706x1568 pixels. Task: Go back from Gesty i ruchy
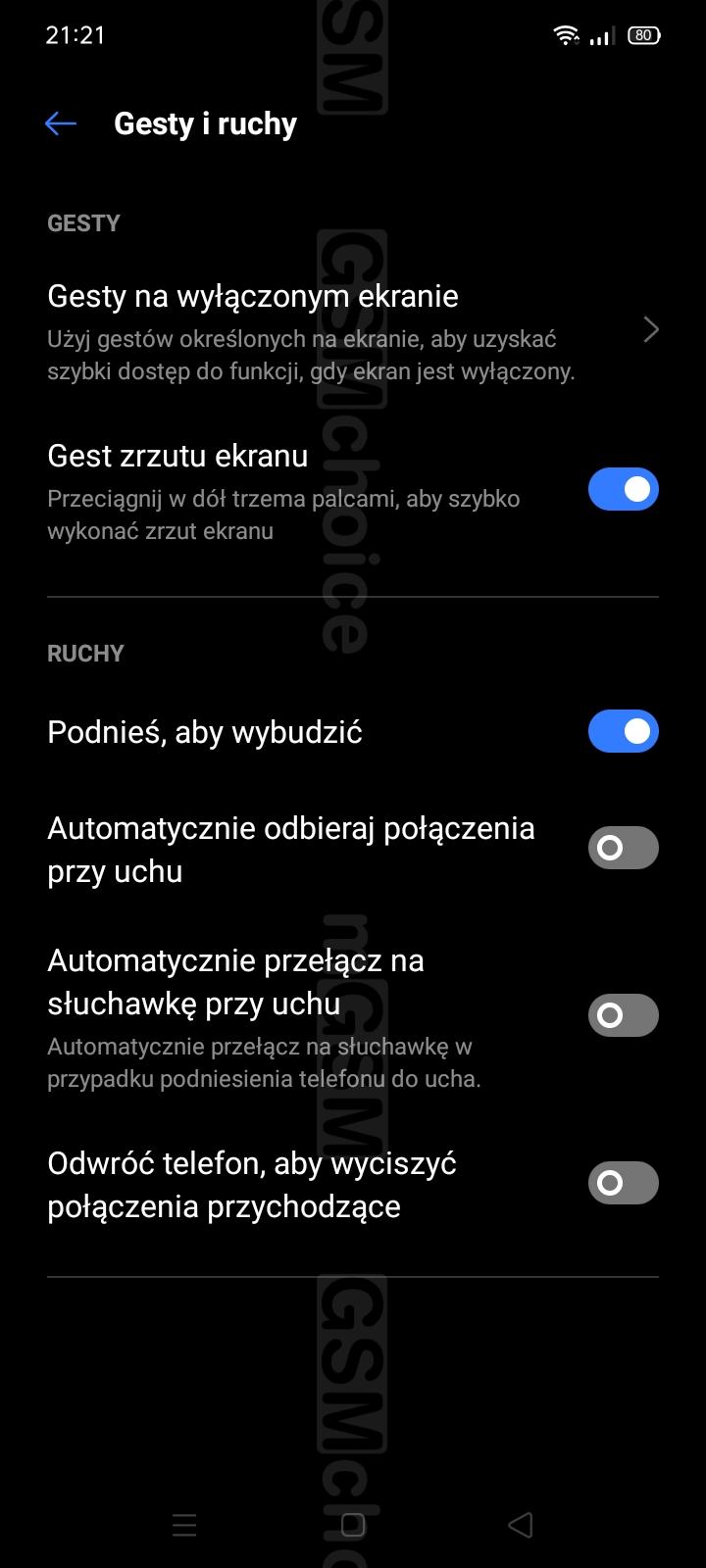(x=61, y=123)
